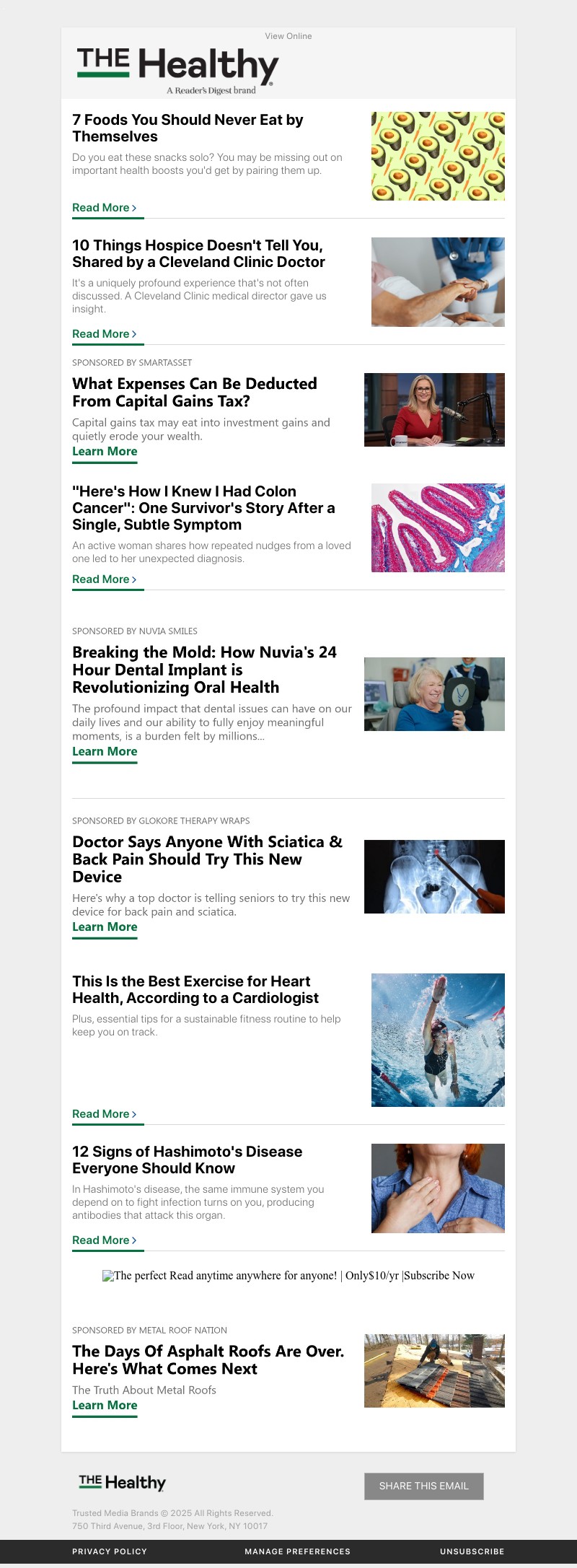
Task: Open the metal roof installation photo
Action: point(434,1371)
